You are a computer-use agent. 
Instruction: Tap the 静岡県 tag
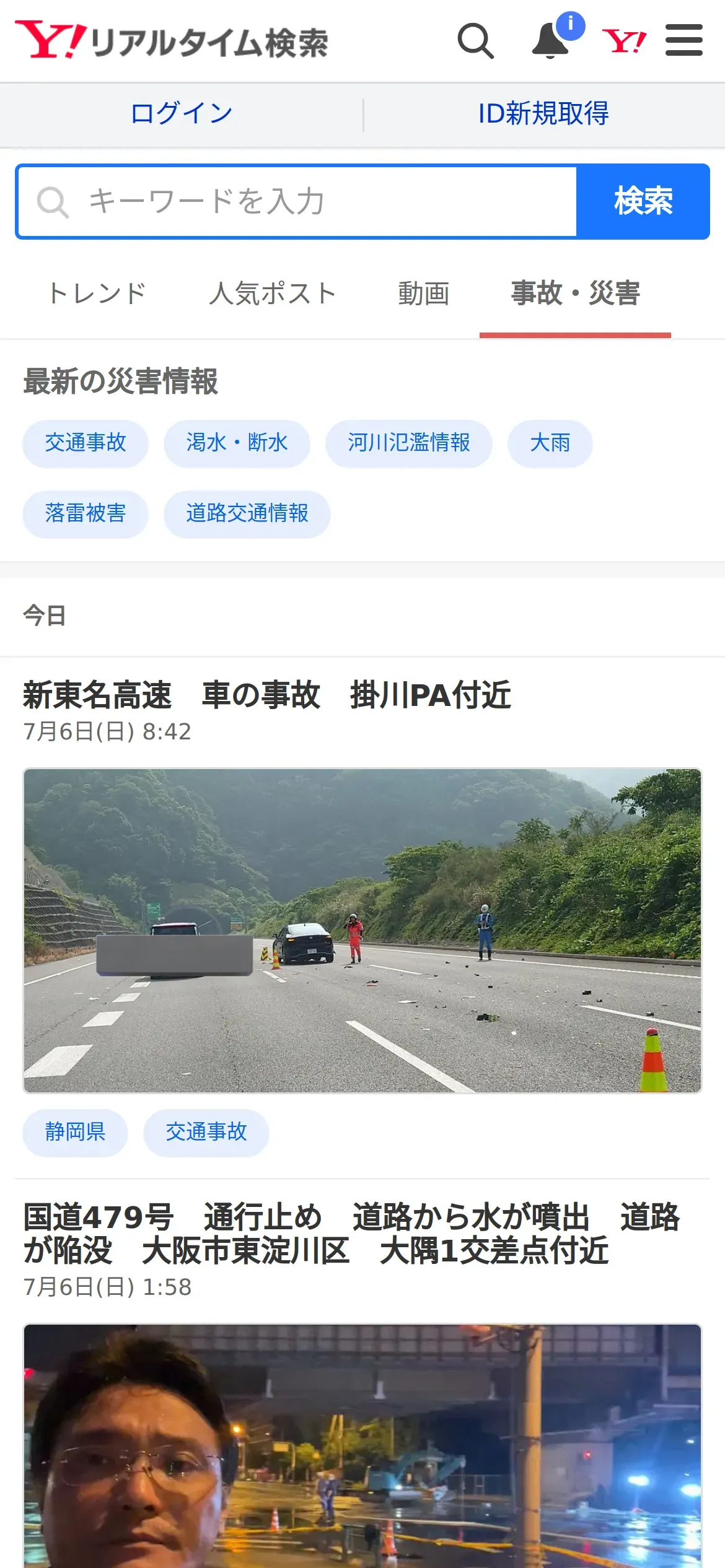click(x=75, y=1132)
